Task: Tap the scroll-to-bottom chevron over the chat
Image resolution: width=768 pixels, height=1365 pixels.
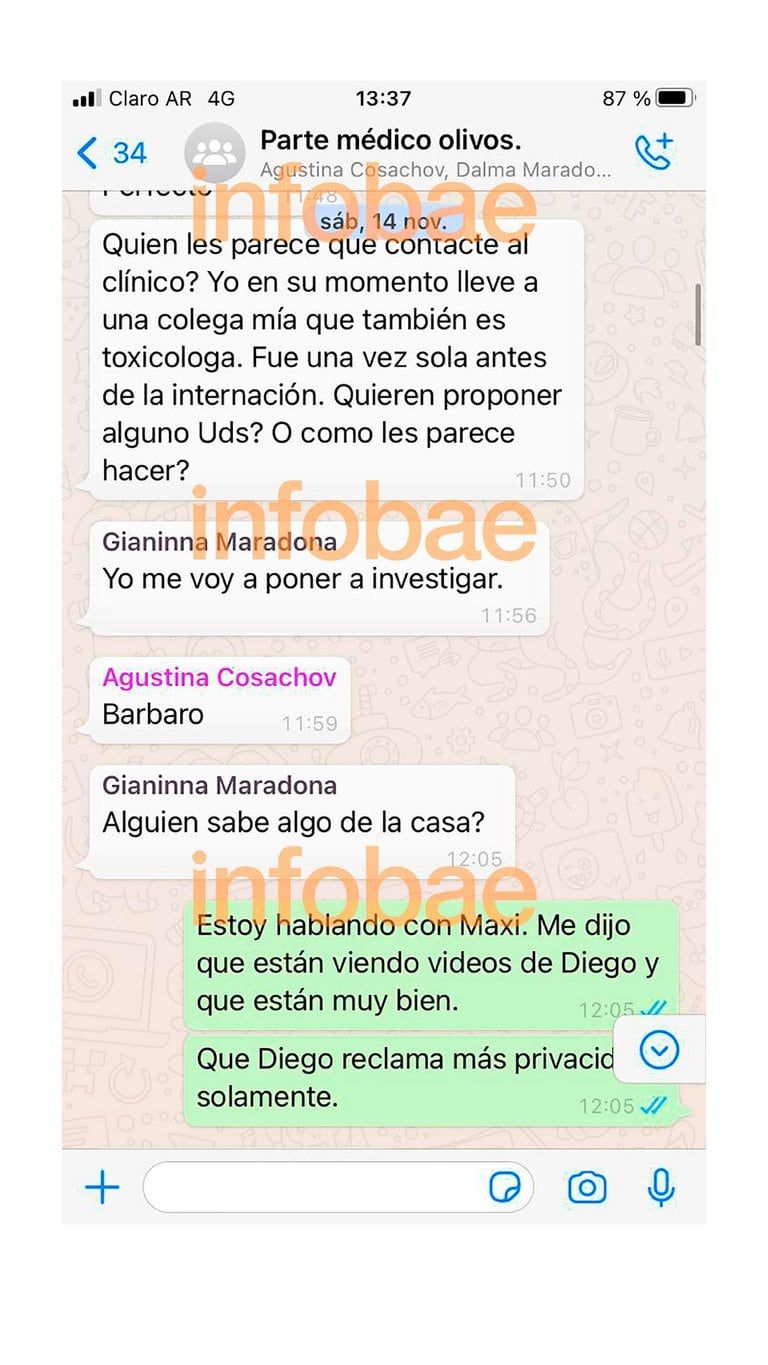Action: [657, 1050]
